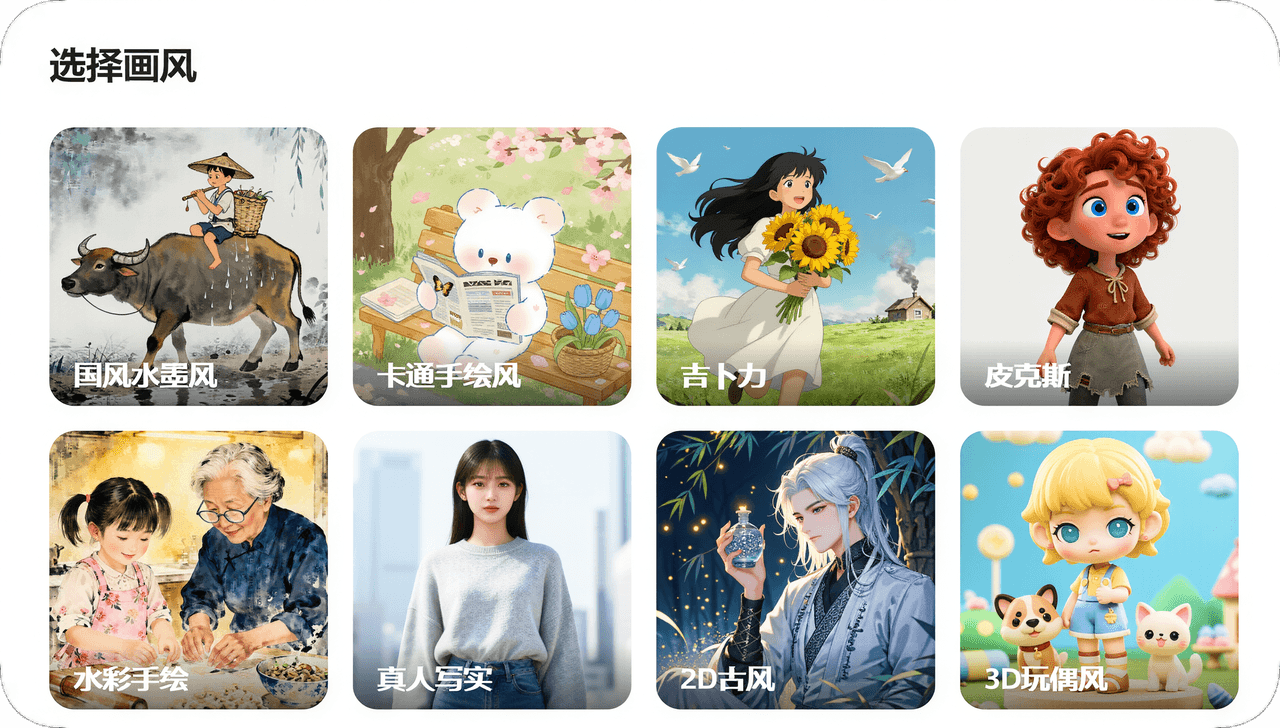Pick the 吉卜力 art style
Screen dimensions: 1280x728
coord(795,266)
